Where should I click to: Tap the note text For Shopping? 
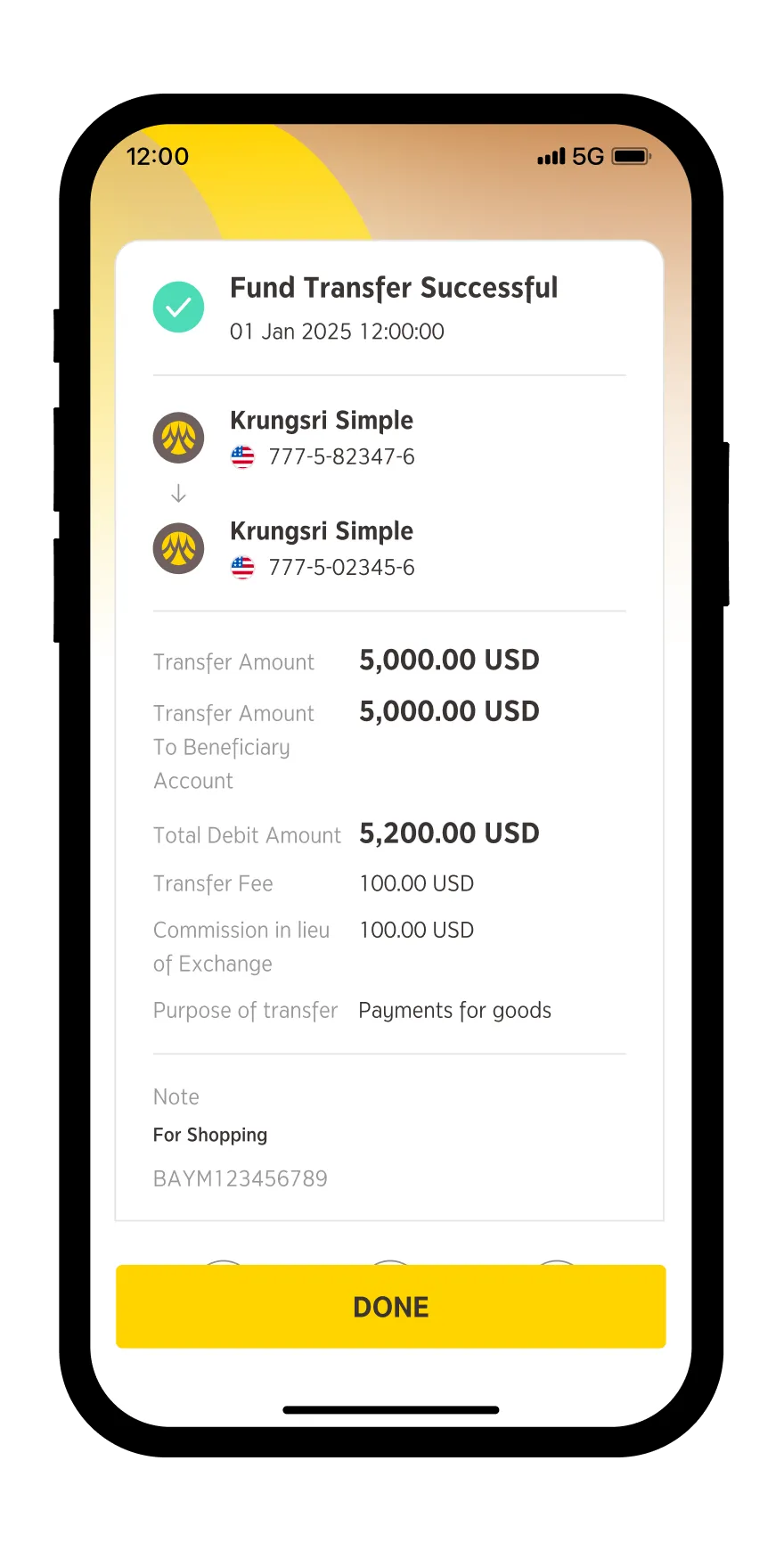click(210, 1134)
